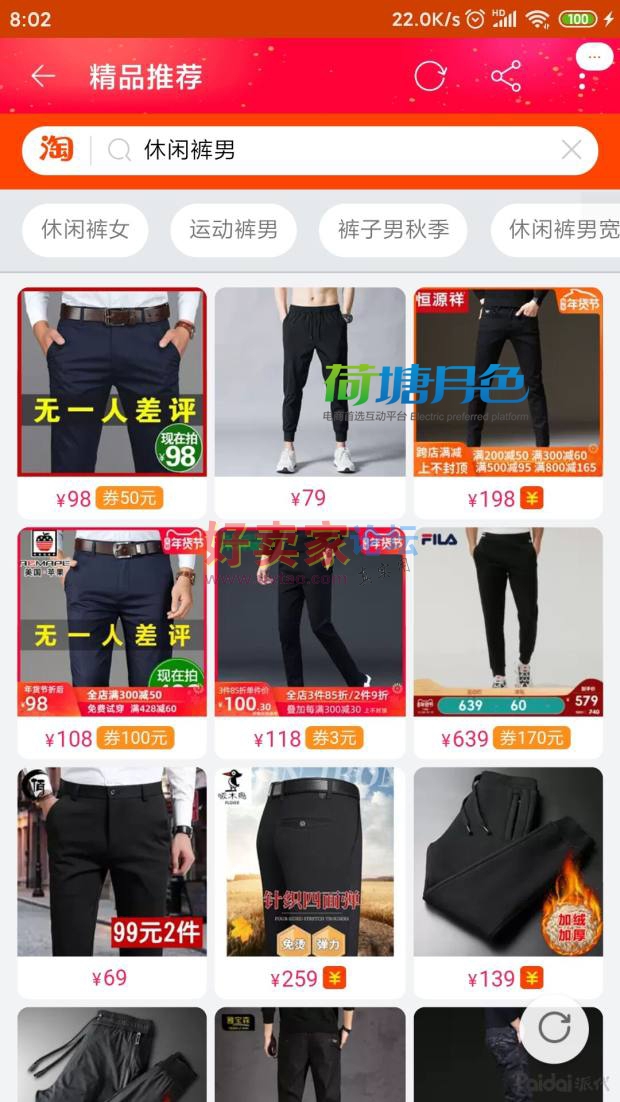Select the 裤子男秋季 suggestion chip

click(393, 230)
